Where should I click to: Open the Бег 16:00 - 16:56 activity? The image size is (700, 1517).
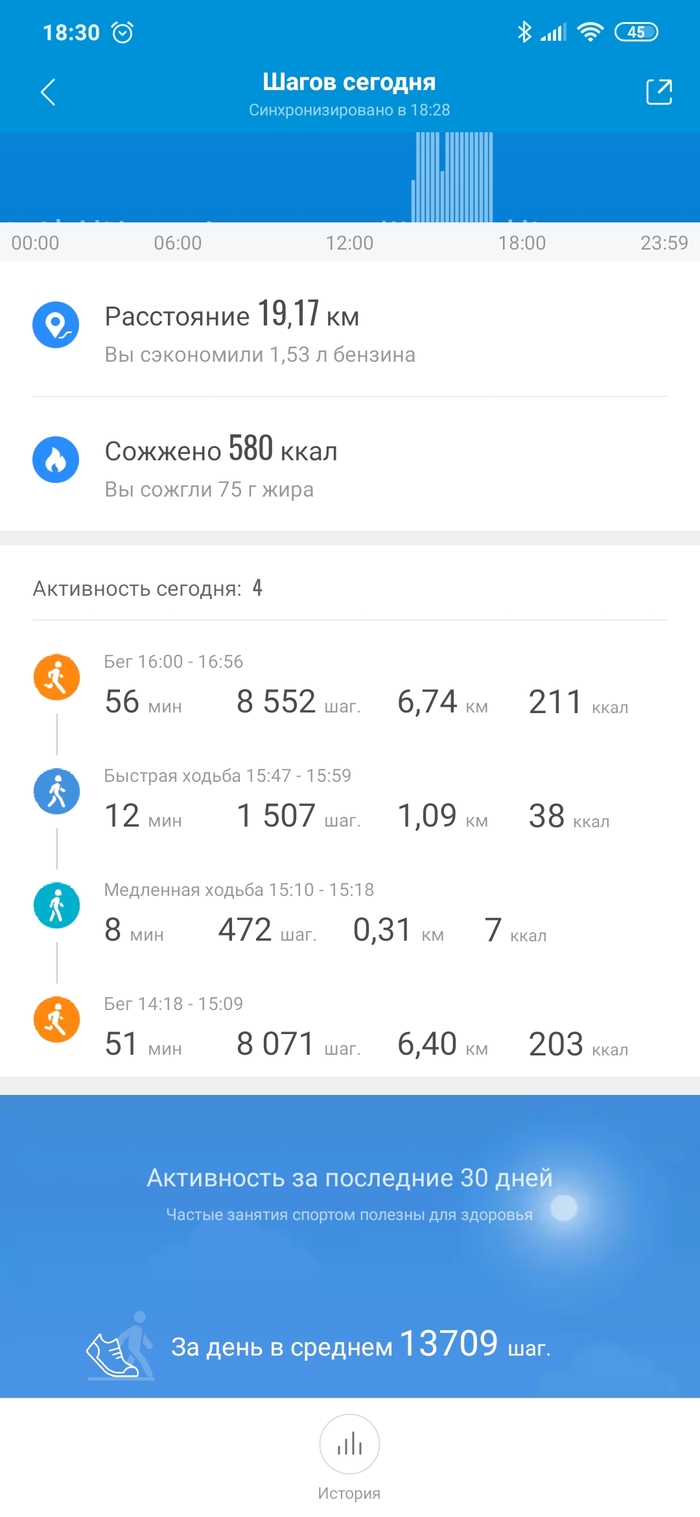click(x=350, y=689)
